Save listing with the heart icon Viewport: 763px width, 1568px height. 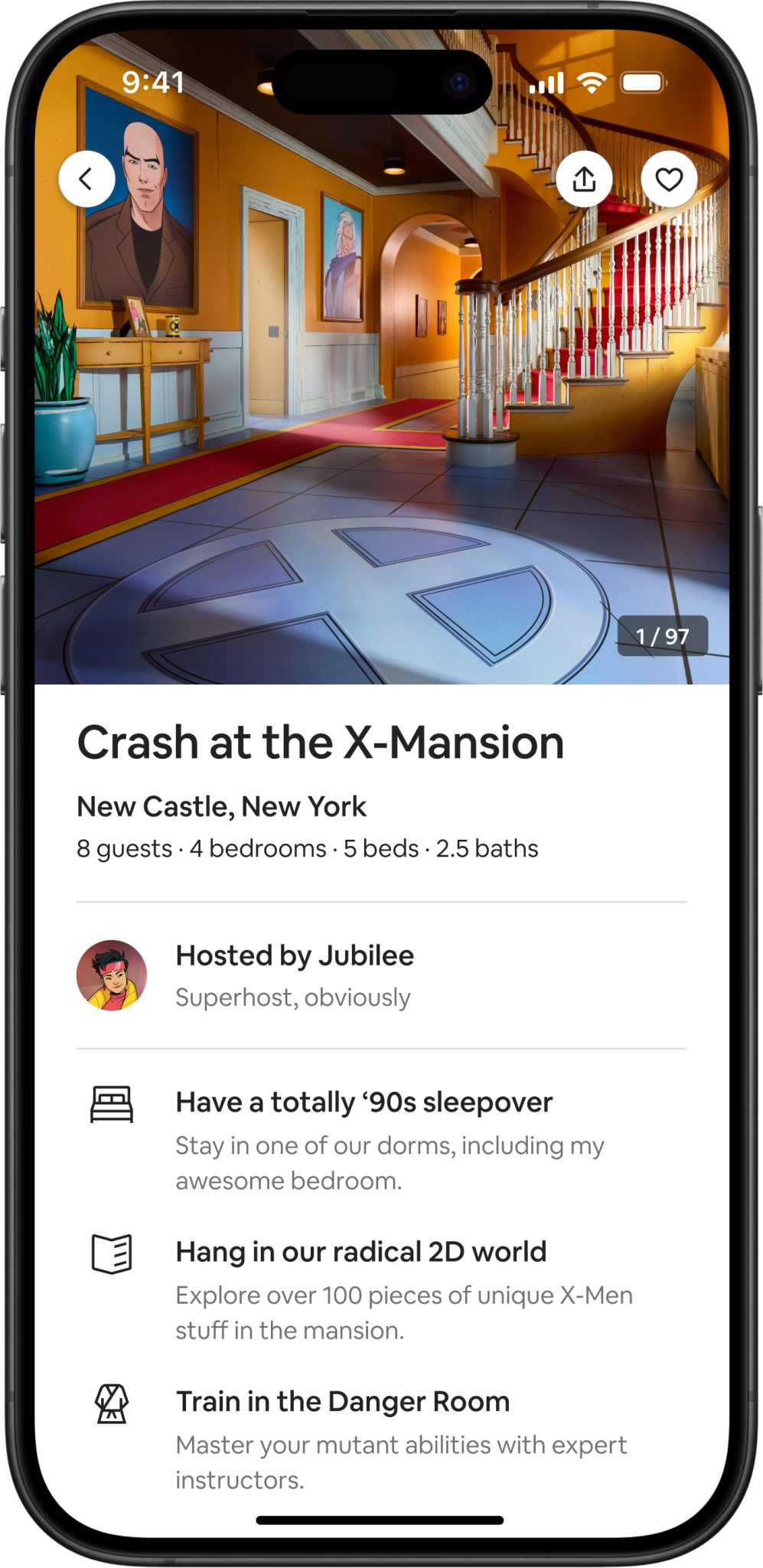pyautogui.click(x=668, y=179)
